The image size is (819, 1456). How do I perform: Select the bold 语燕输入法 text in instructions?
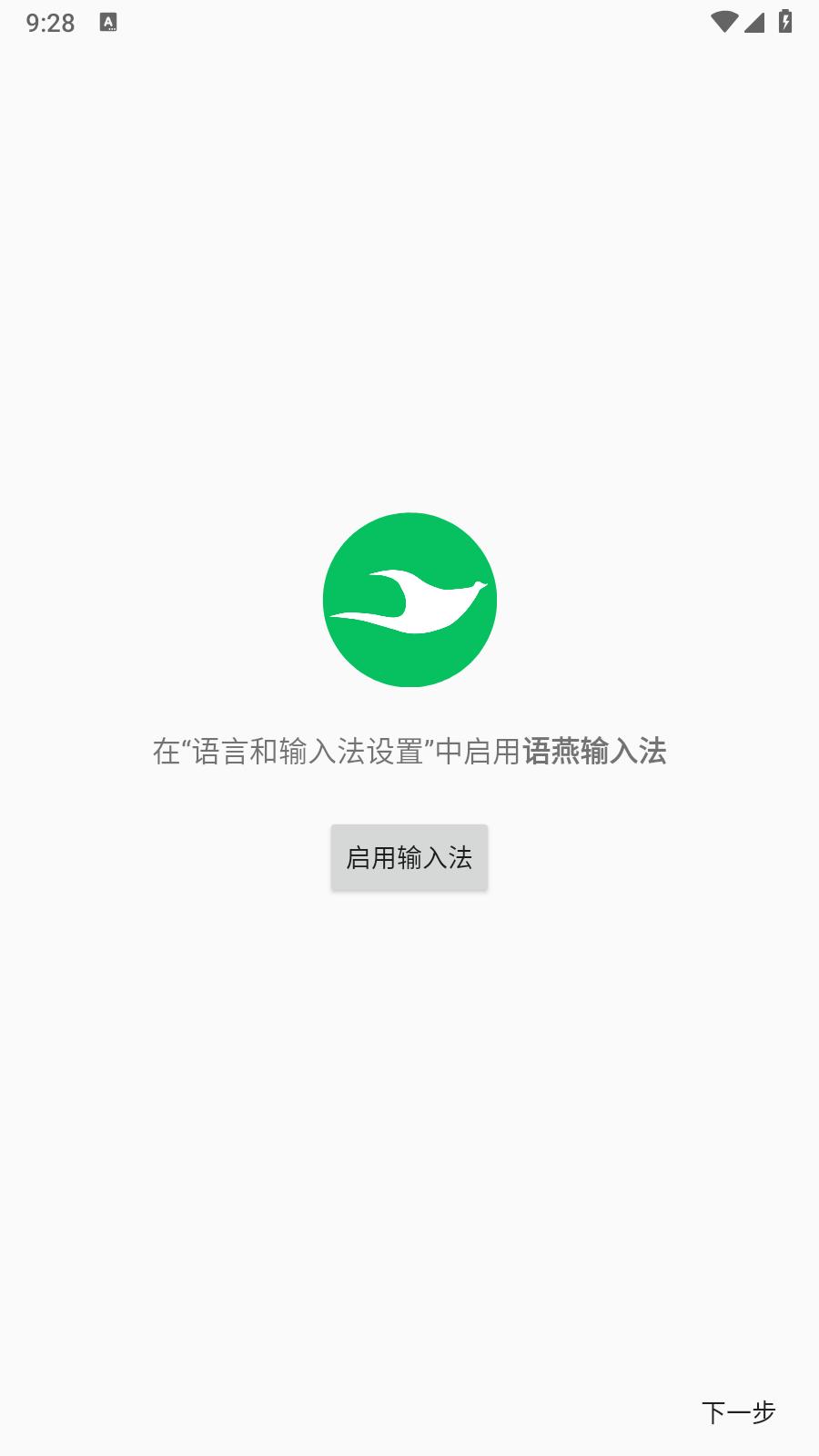[598, 751]
